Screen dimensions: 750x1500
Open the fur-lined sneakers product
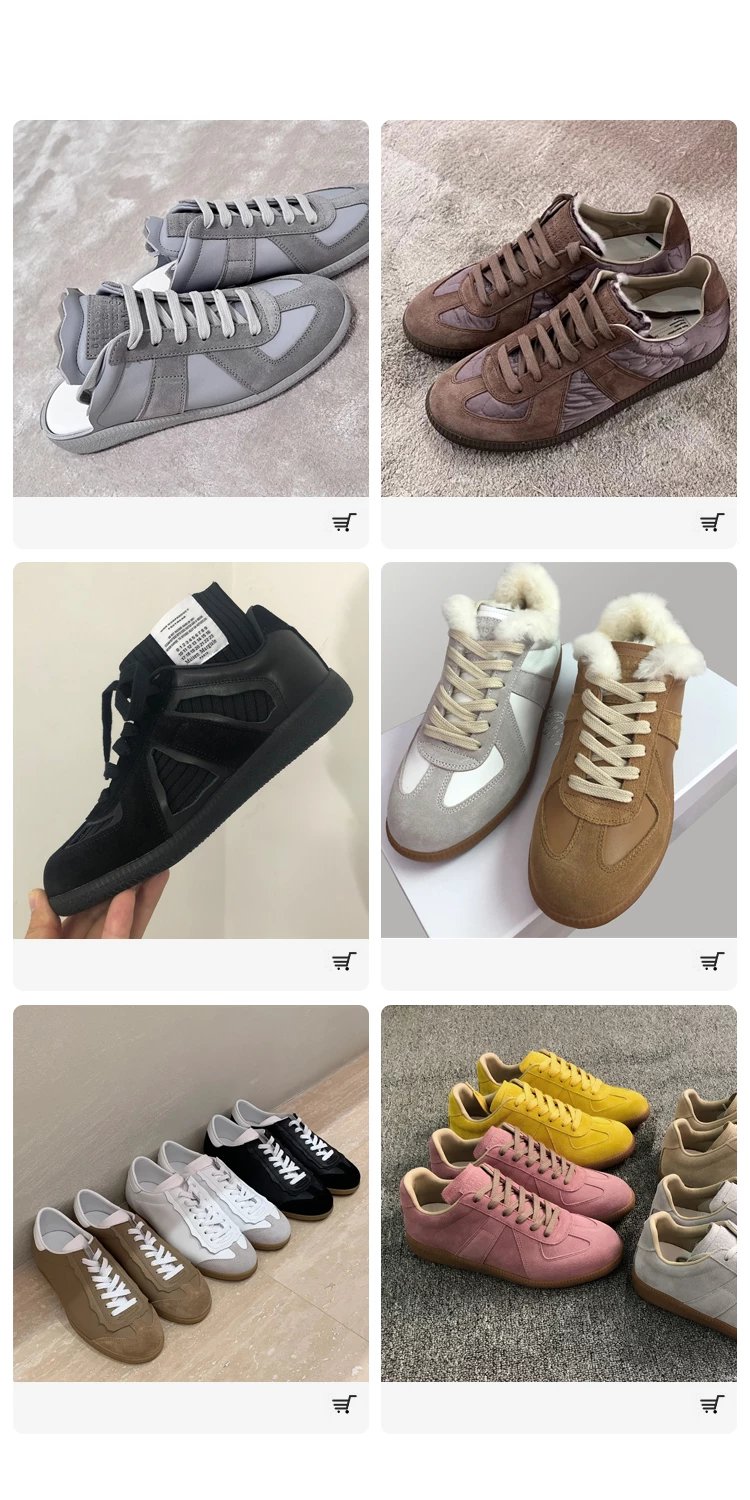tap(558, 750)
